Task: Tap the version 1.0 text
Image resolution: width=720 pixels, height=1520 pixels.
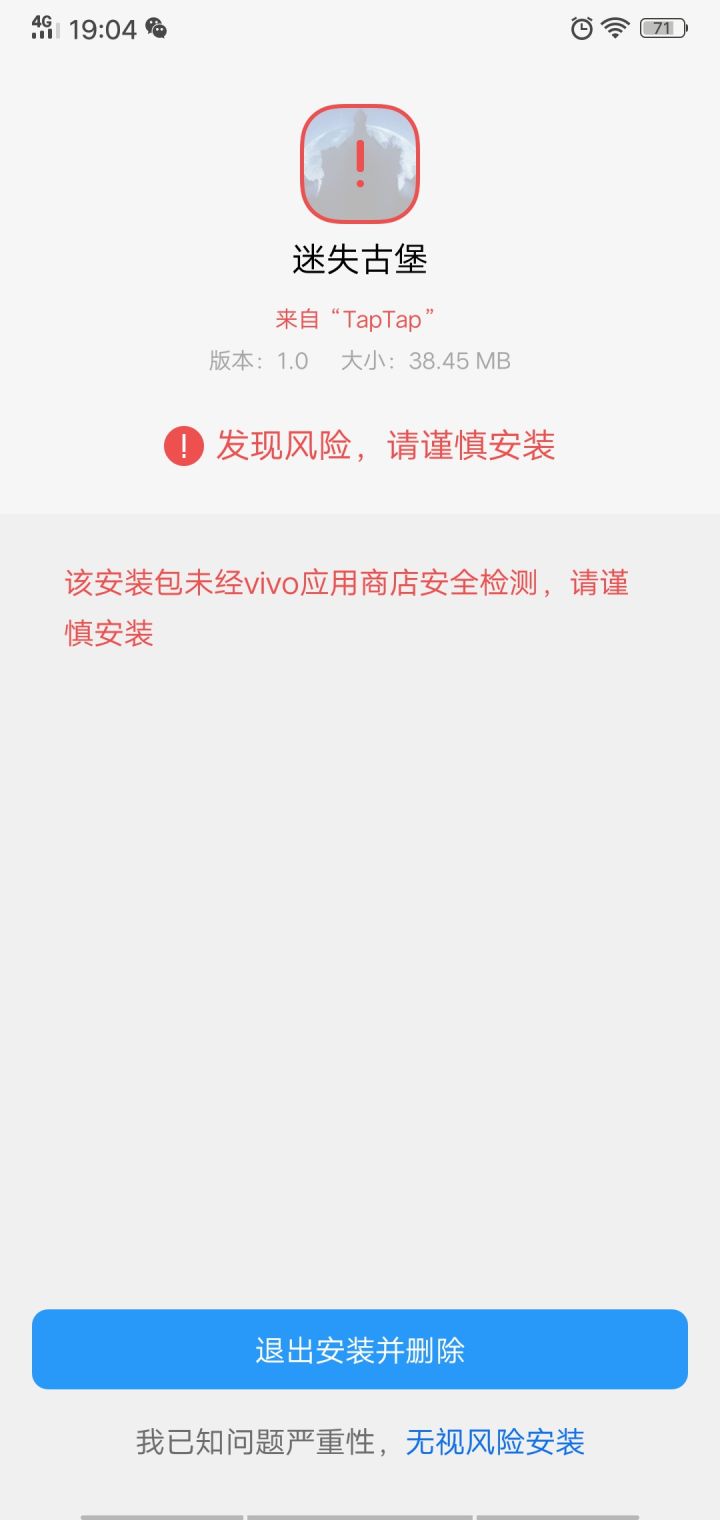Action: pyautogui.click(x=261, y=361)
